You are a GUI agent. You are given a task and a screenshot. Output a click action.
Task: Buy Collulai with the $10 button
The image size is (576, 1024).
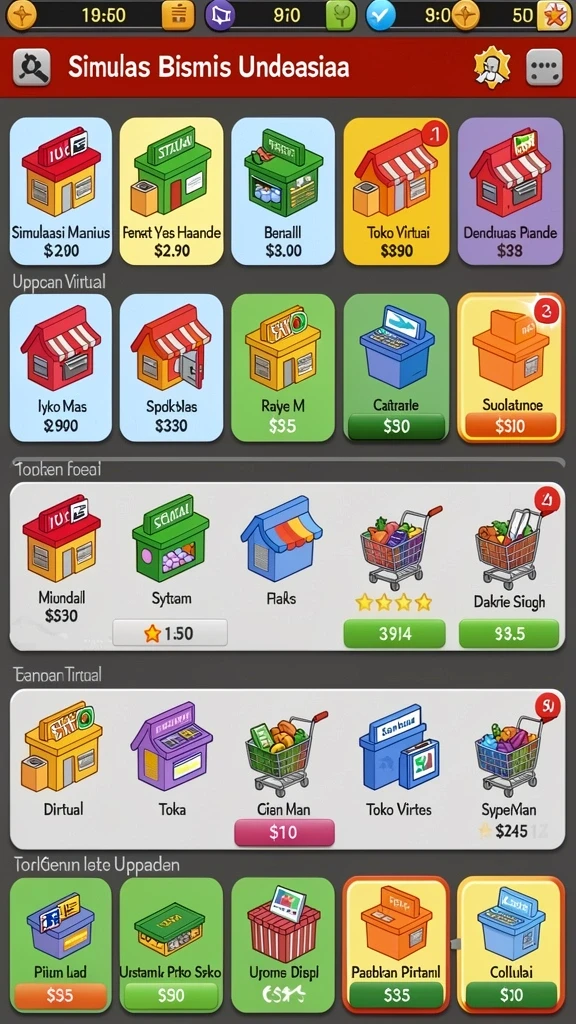511,996
